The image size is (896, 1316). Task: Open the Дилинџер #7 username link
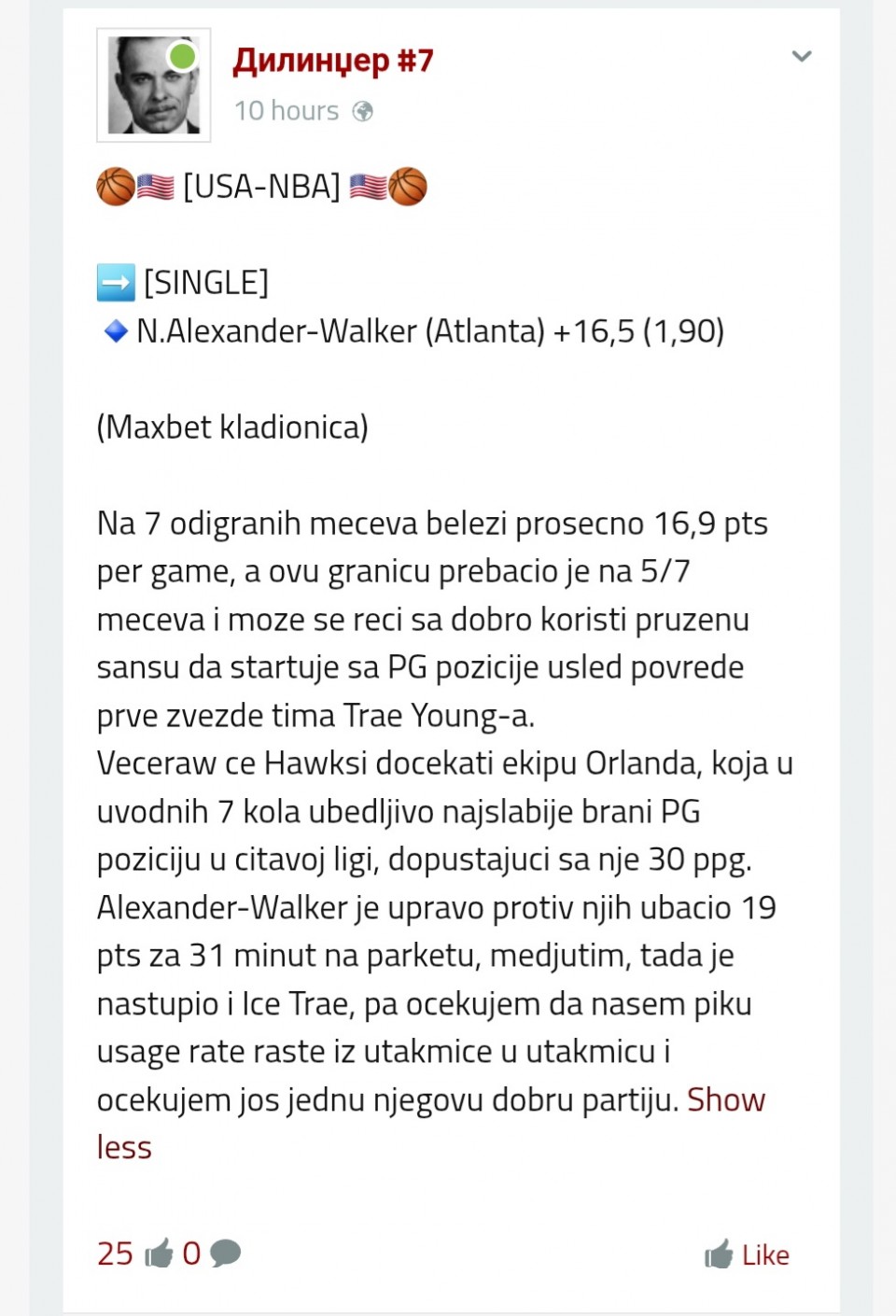(x=333, y=61)
